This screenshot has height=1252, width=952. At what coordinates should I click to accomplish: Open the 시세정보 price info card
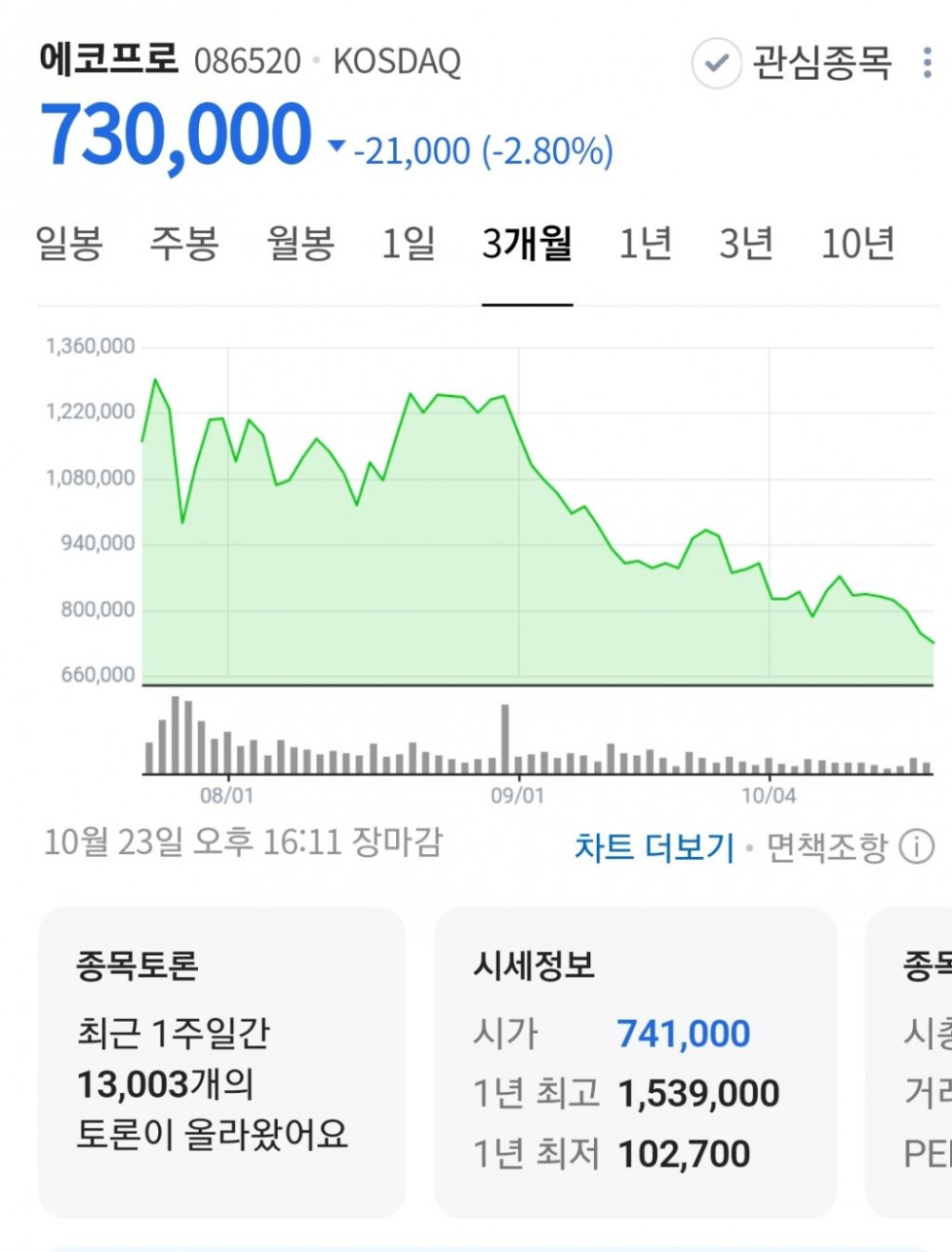point(635,1062)
